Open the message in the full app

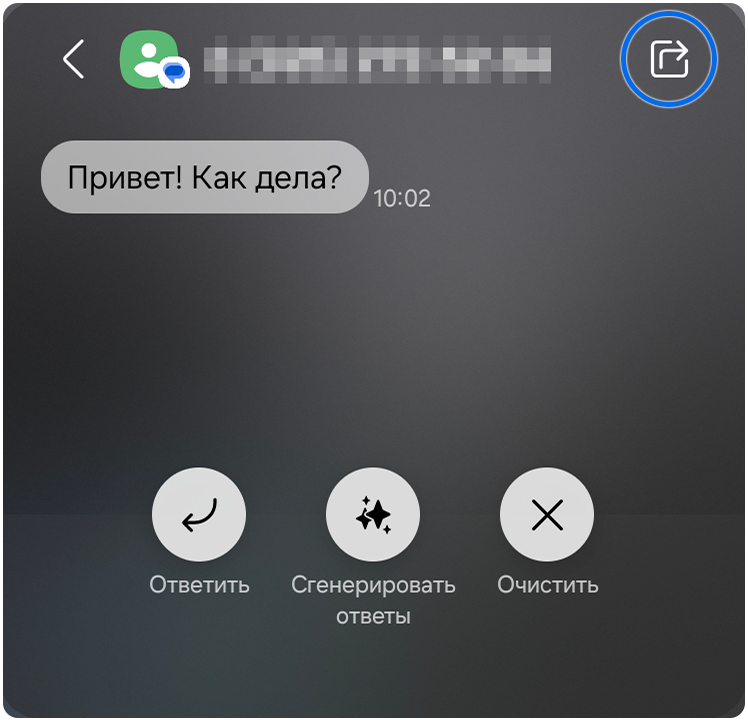[669, 59]
